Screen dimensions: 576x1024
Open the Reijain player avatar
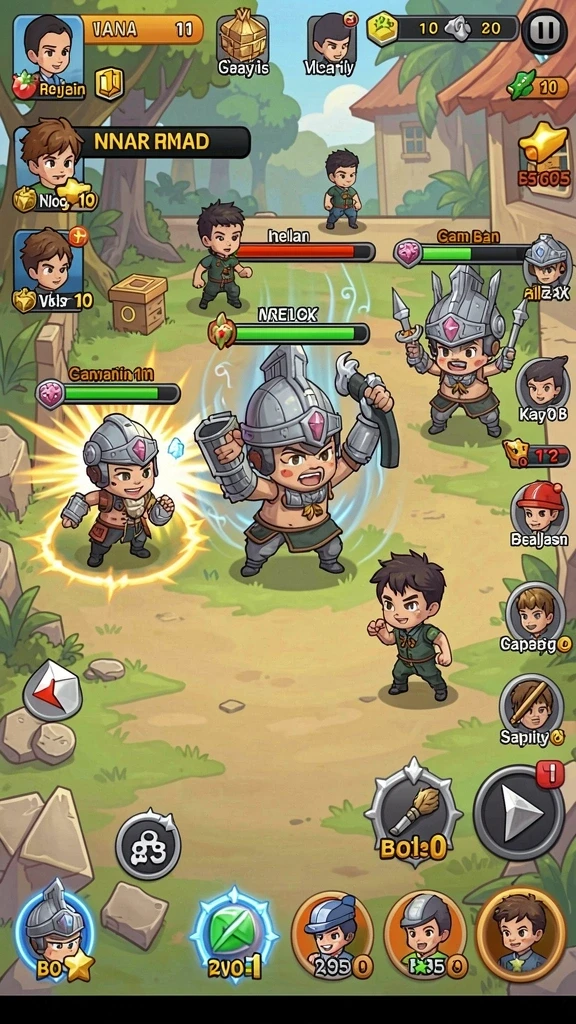point(49,57)
